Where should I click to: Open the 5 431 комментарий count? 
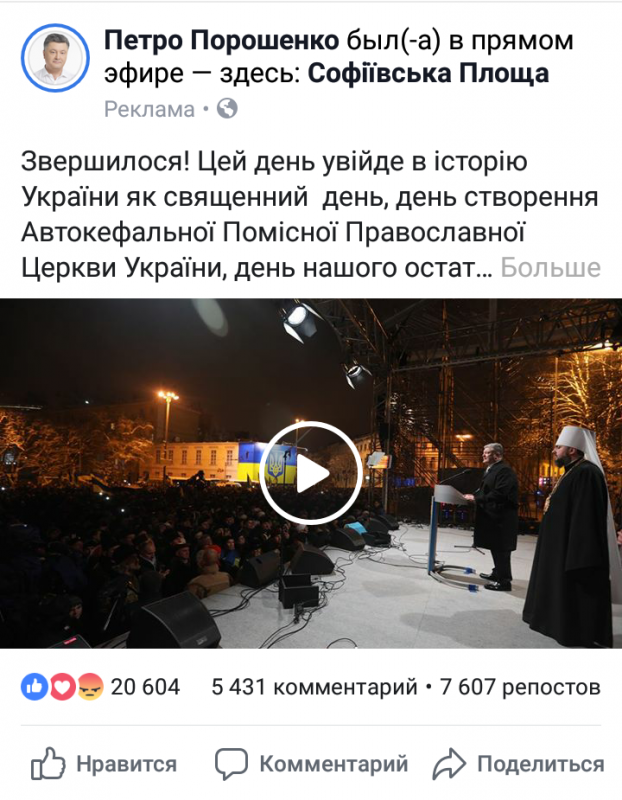(x=314, y=687)
